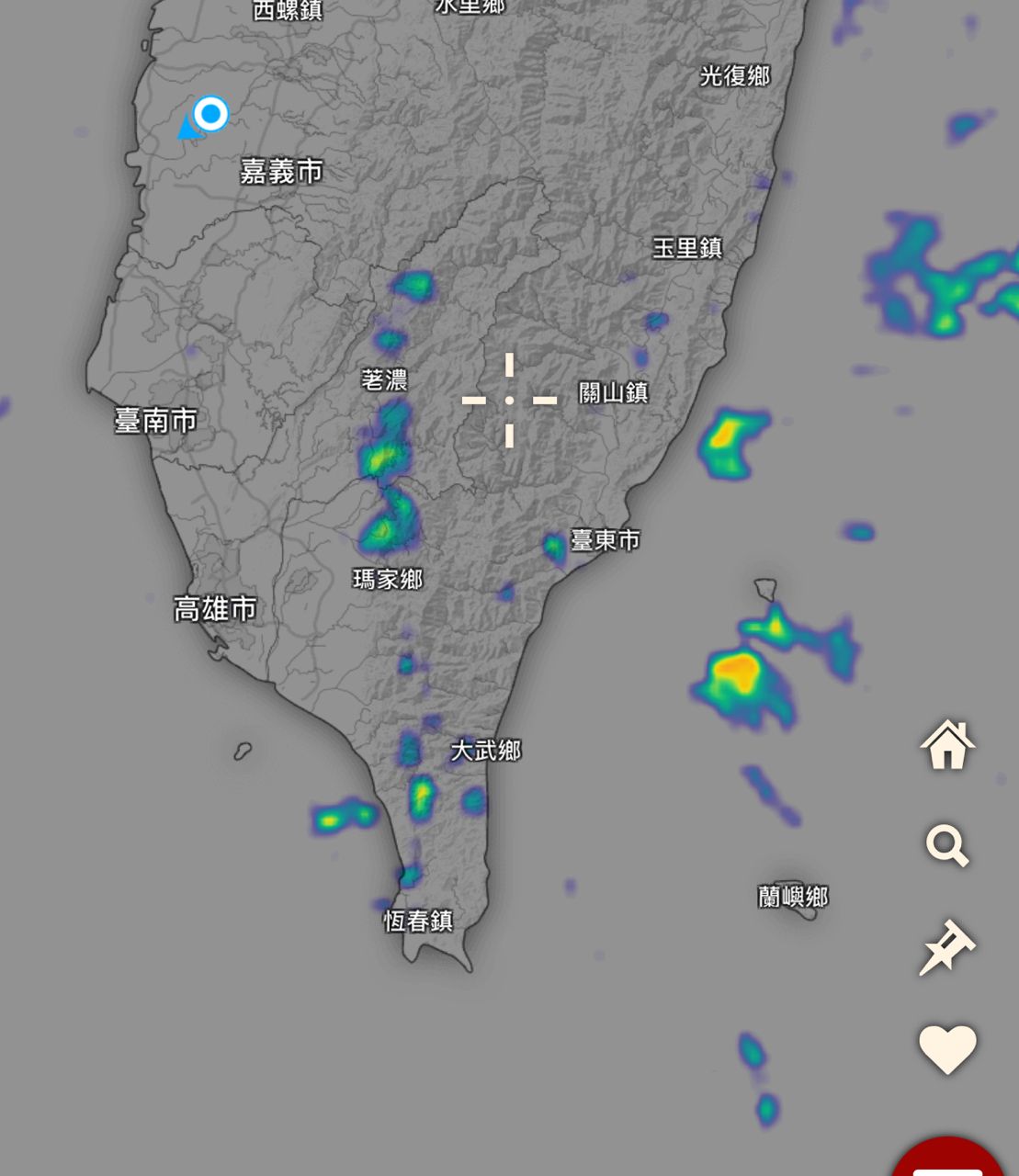Pin this map location
This screenshot has width=1019, height=1176.
click(946, 946)
